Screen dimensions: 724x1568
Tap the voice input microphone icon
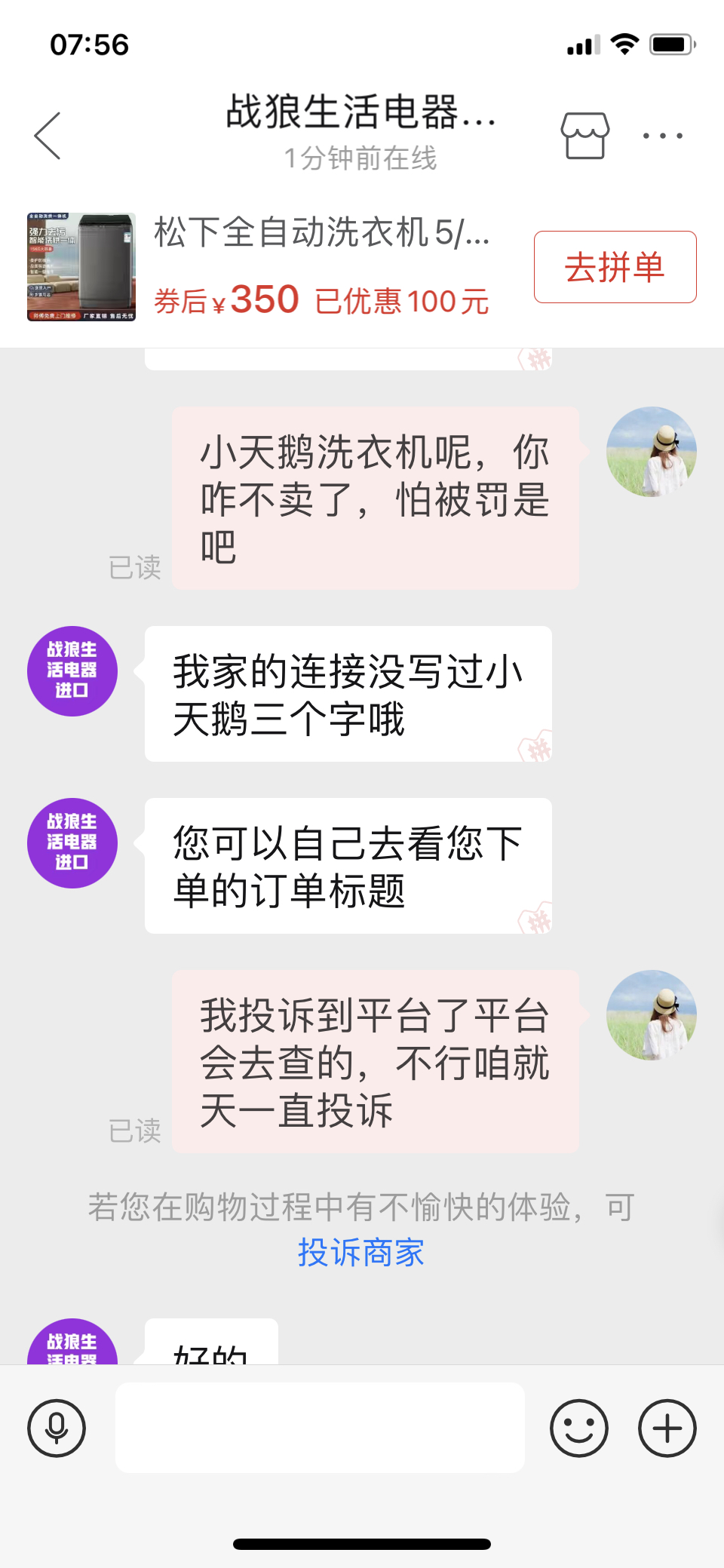(57, 1428)
